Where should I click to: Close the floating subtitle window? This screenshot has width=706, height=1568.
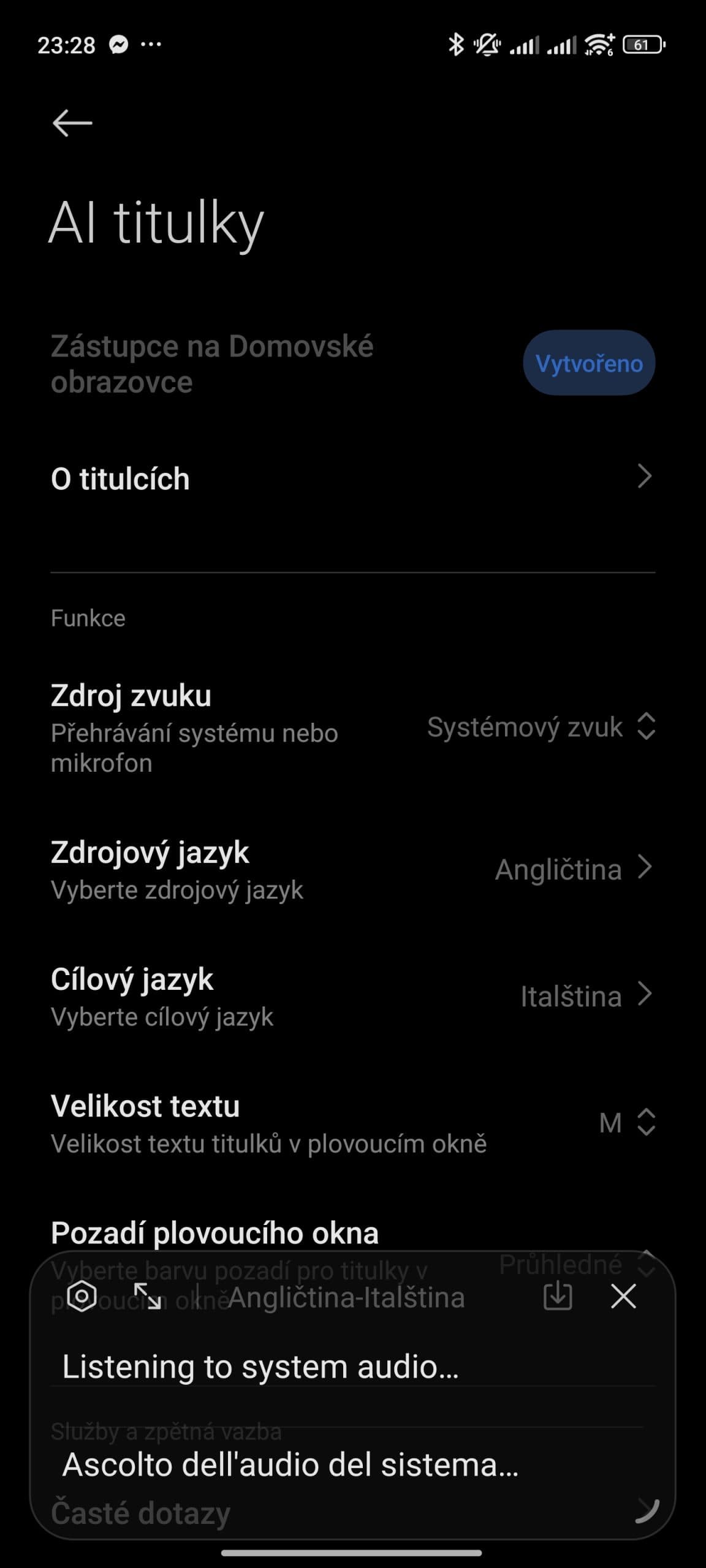pyautogui.click(x=623, y=1297)
